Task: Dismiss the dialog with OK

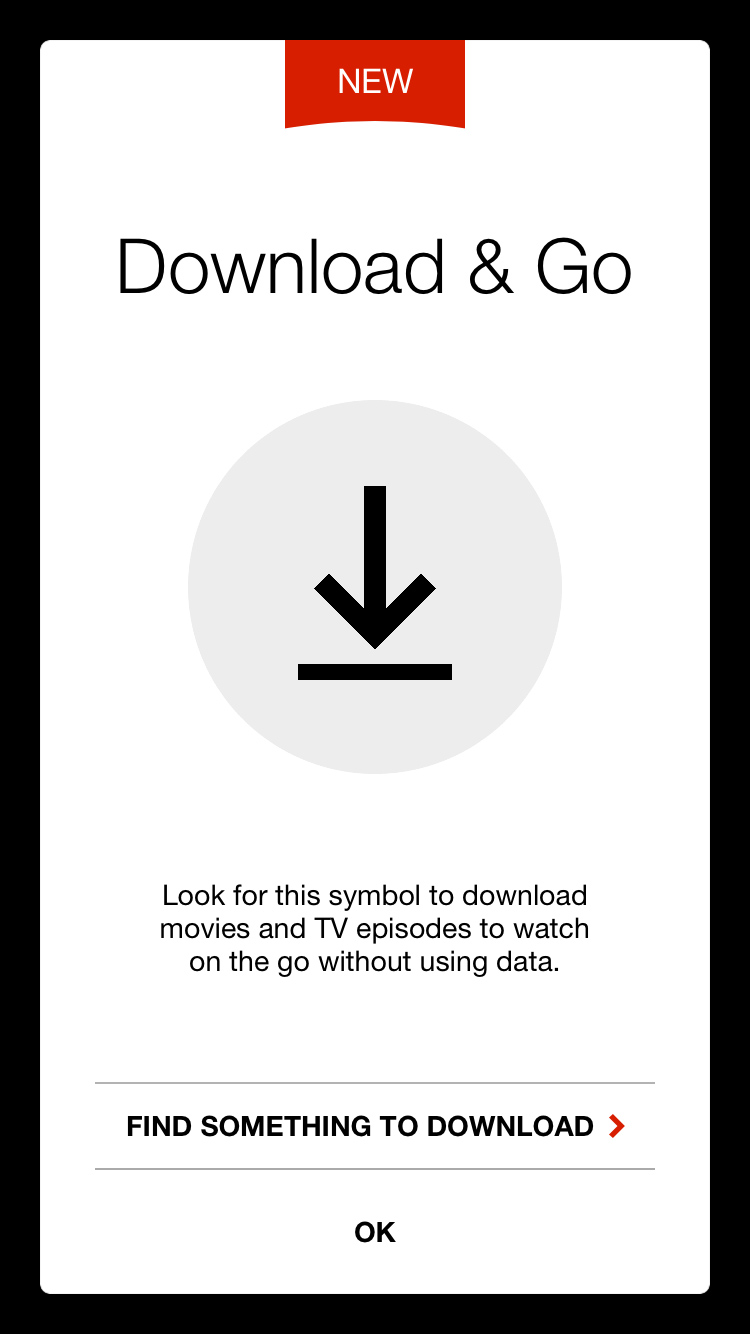Action: (375, 1232)
